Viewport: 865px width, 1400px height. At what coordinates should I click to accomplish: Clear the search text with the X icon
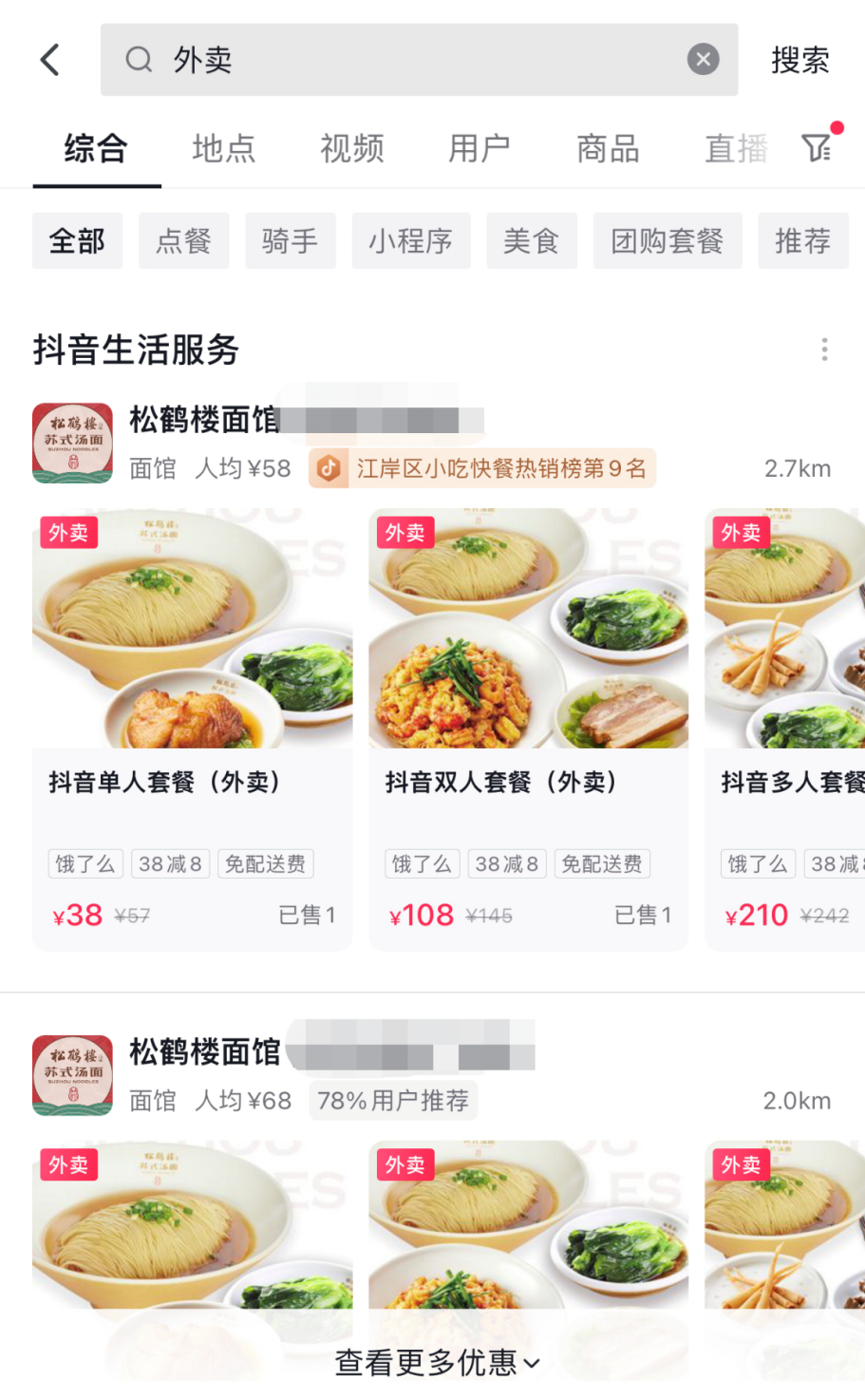(703, 60)
